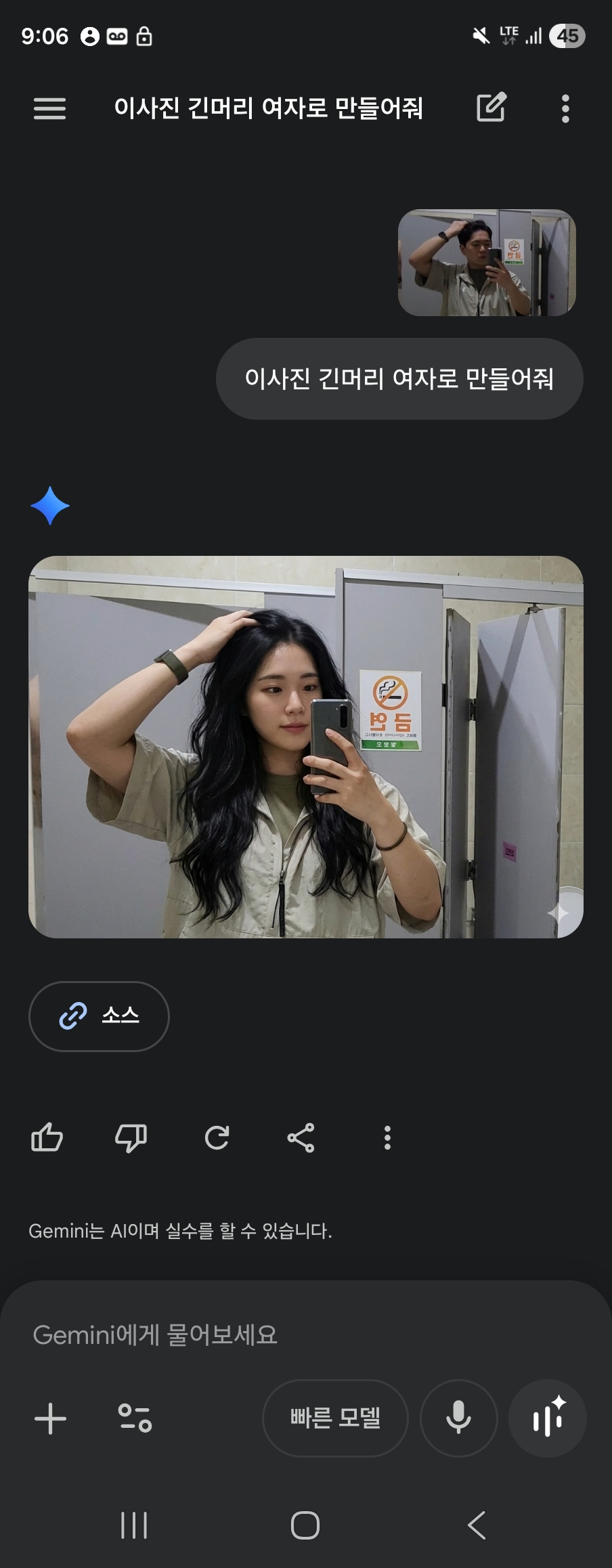The image size is (612, 1568).
Task: Open the 빠른 모델 model selector
Action: [335, 1418]
